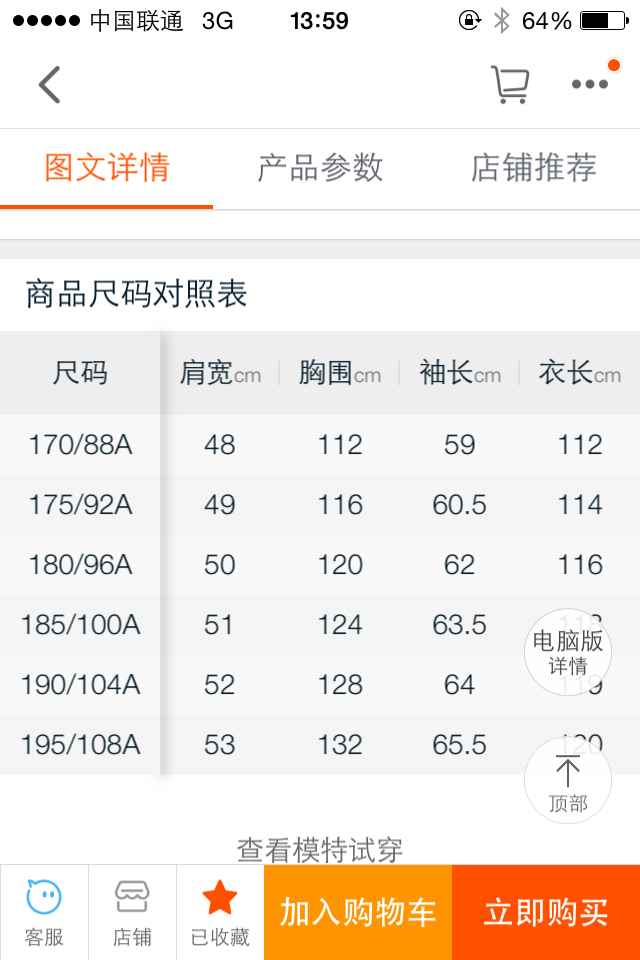Viewport: 640px width, 960px height.
Task: Toggle the 已收藏 favorite star
Action: [220, 913]
